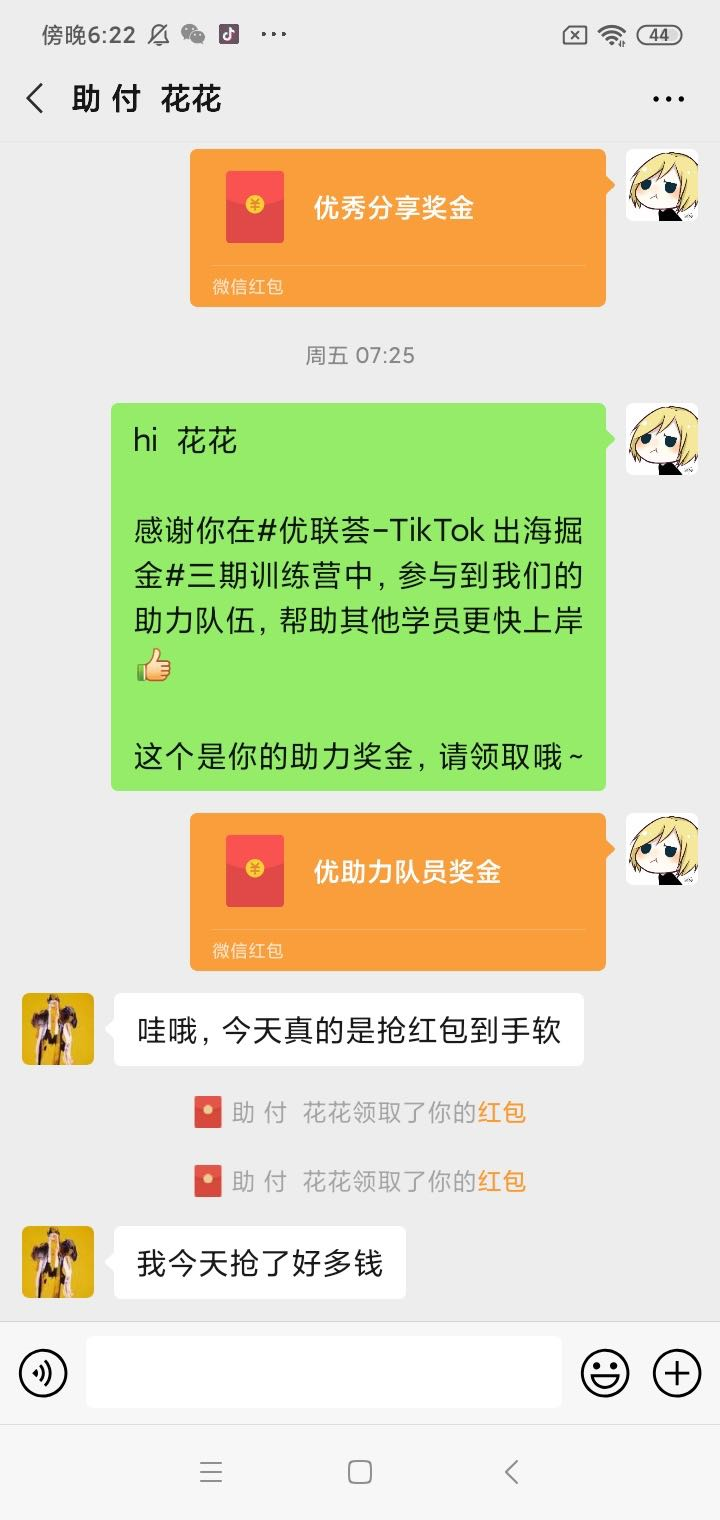Open recent apps from navigation bar

[210, 1472]
